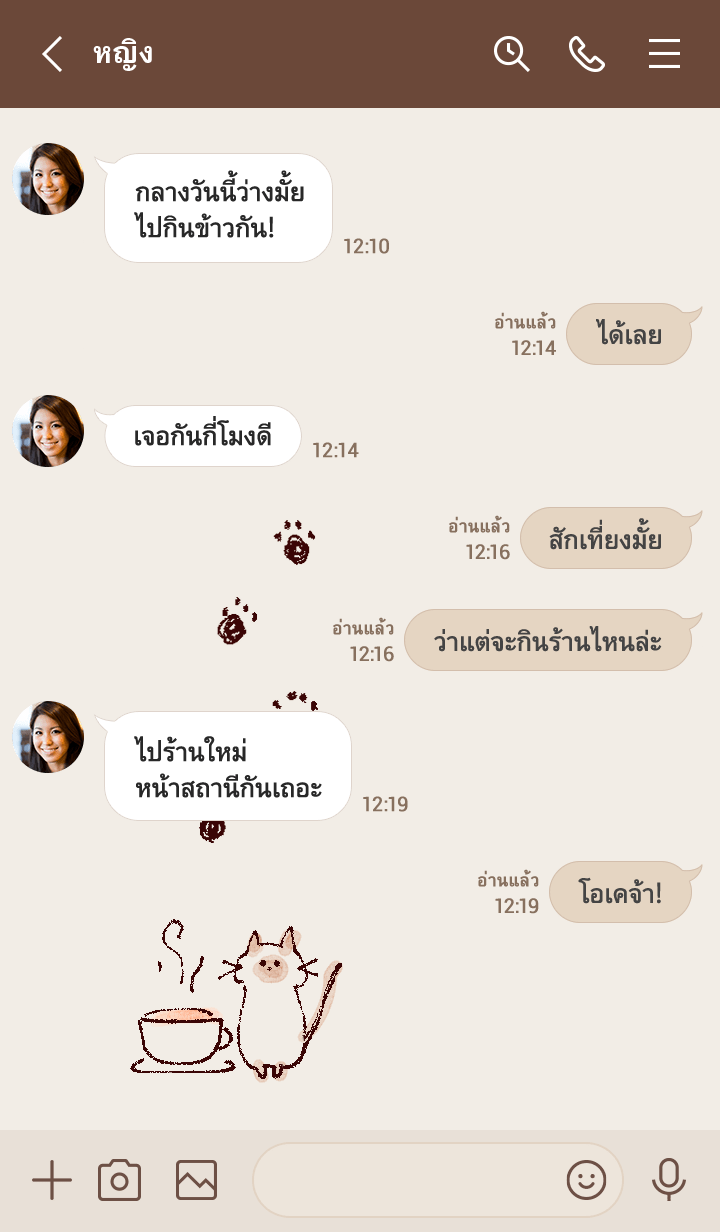720x1232 pixels.
Task: Record a voice message with the microphone
Action: click(x=668, y=1181)
